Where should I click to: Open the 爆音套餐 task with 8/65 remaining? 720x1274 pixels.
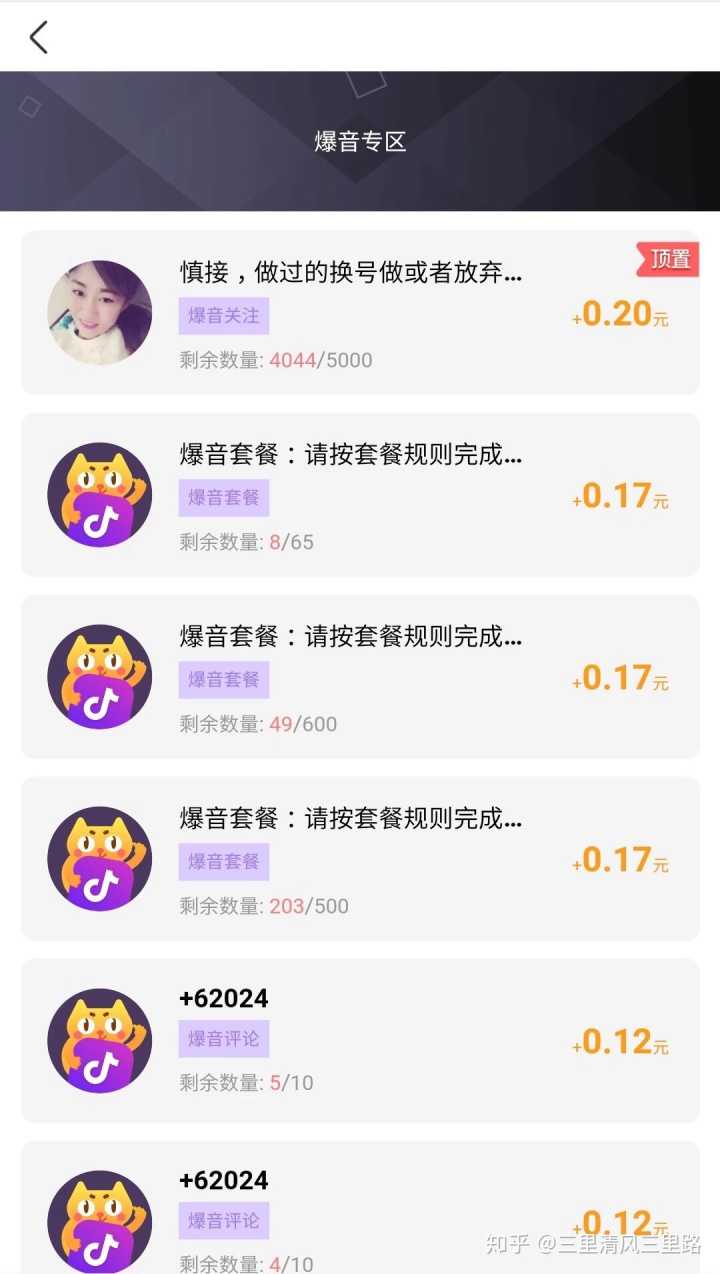[360, 495]
